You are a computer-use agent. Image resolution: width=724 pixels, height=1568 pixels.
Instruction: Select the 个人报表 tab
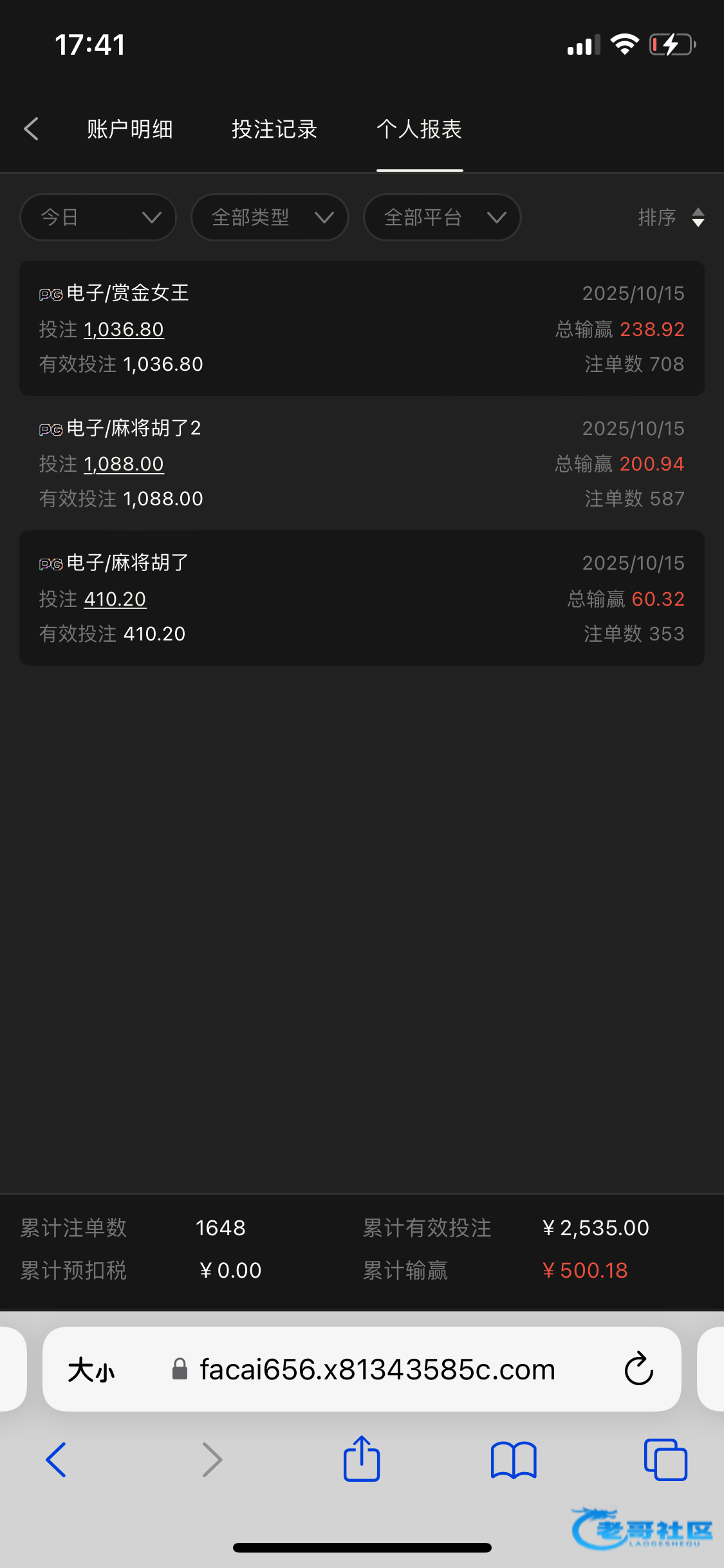pyautogui.click(x=419, y=129)
